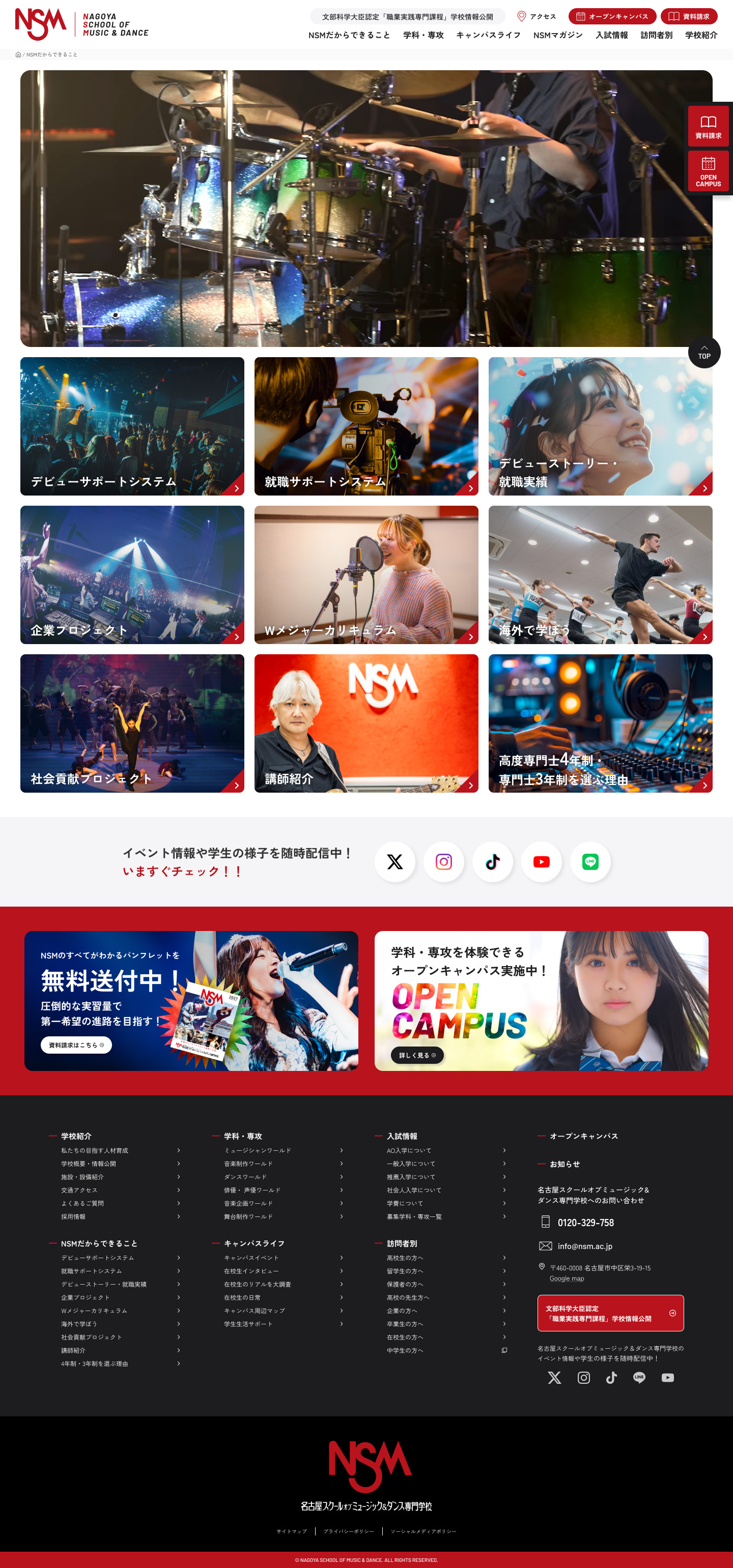Open the circular Instagram icon
The image size is (733, 1568).
(444, 861)
